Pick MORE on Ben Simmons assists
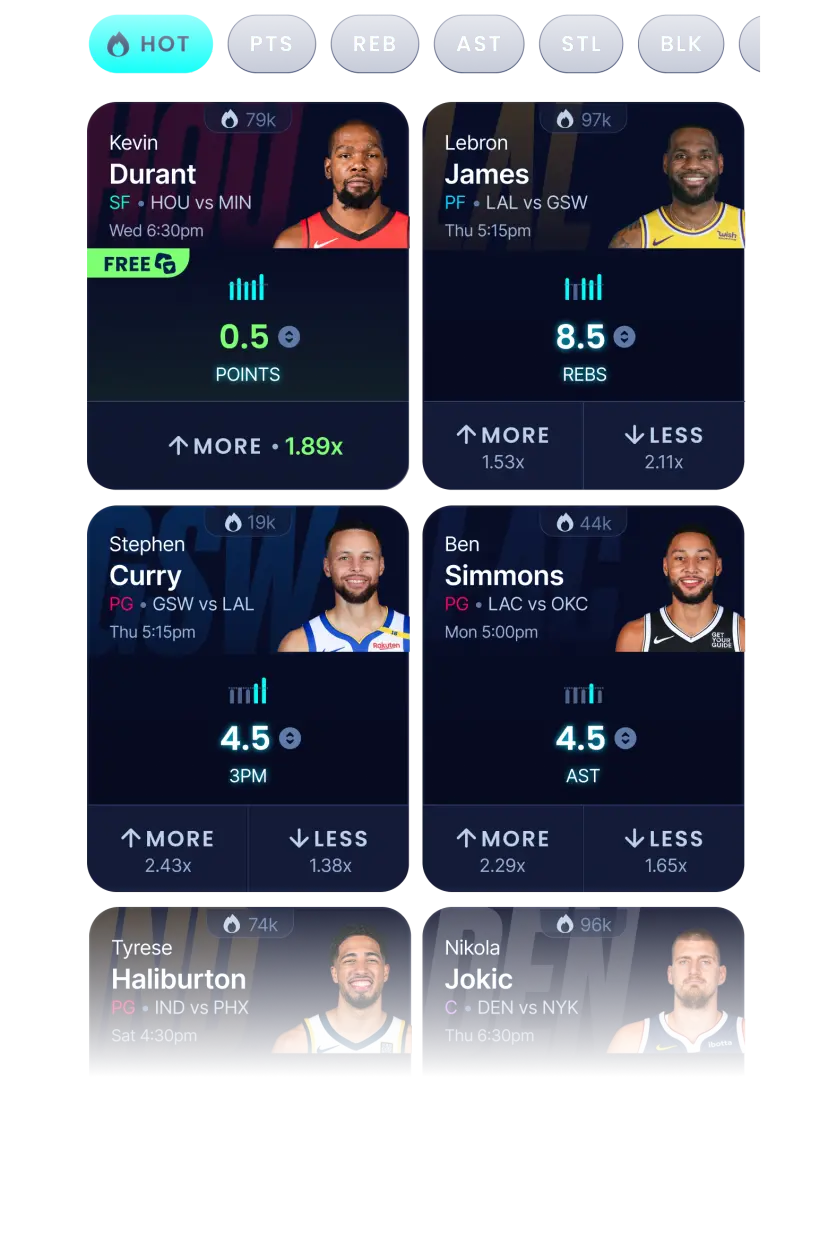The height and width of the screenshot is (1234, 828). click(503, 849)
